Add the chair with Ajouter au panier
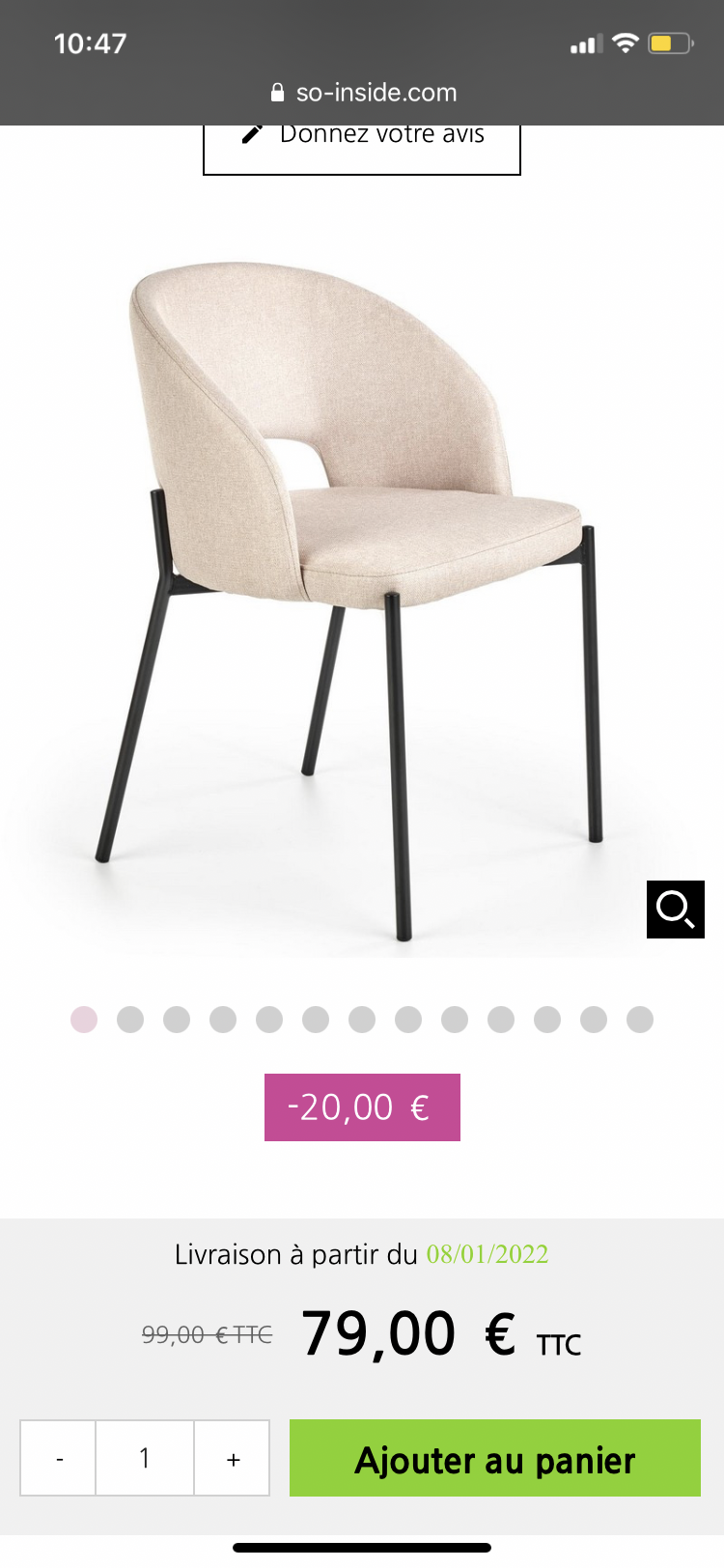 pos(494,1458)
